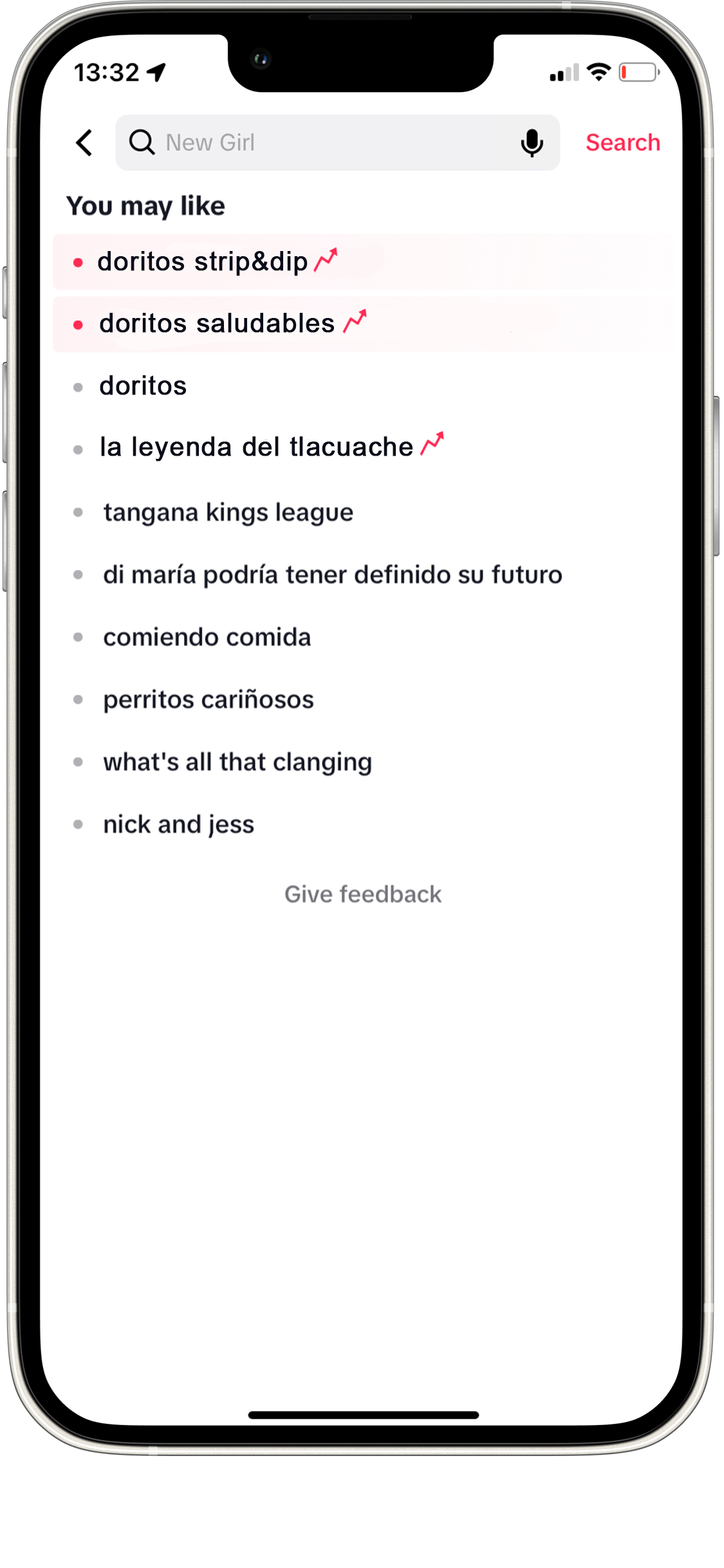Start voice search with the microphone
The image size is (724, 1568).
(x=532, y=143)
